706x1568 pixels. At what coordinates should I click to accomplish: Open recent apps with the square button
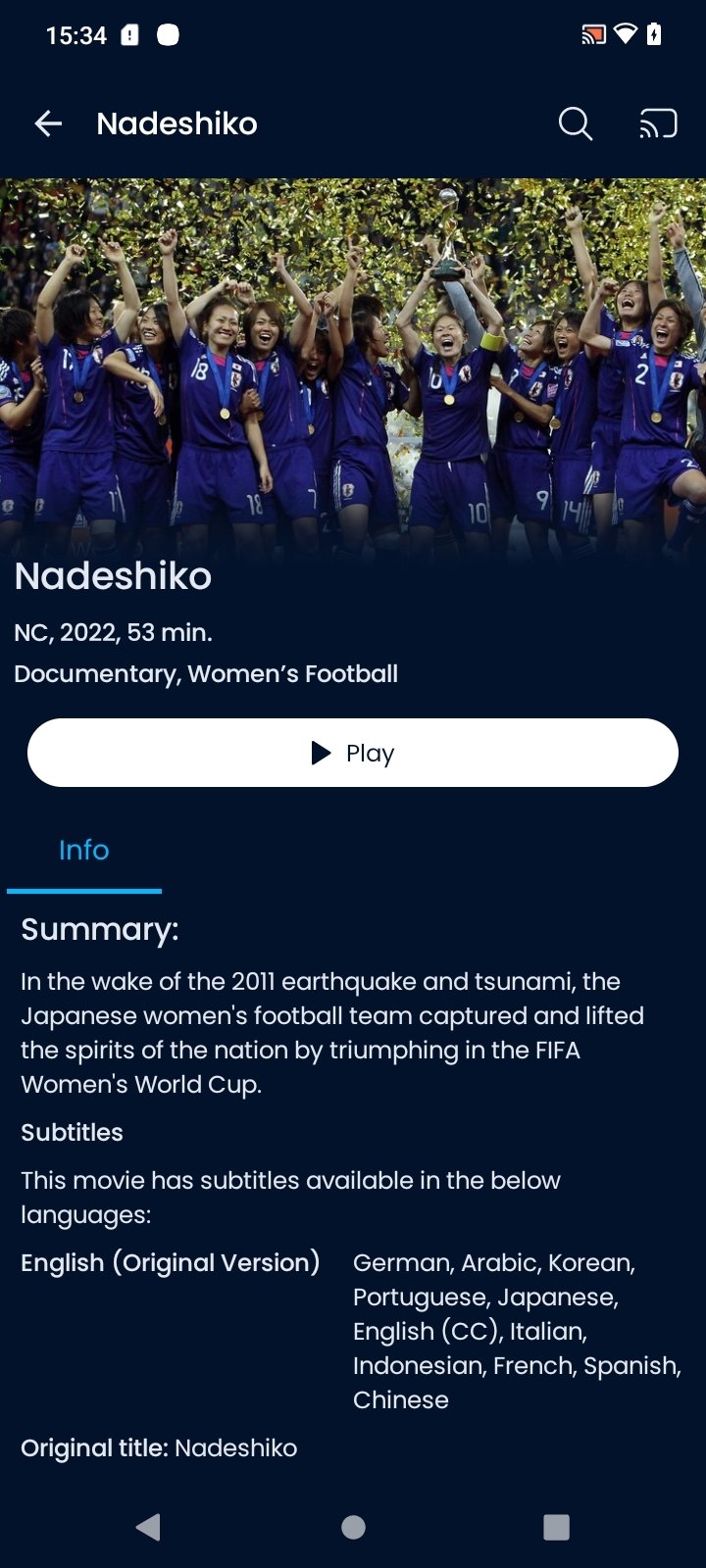pos(556,1527)
